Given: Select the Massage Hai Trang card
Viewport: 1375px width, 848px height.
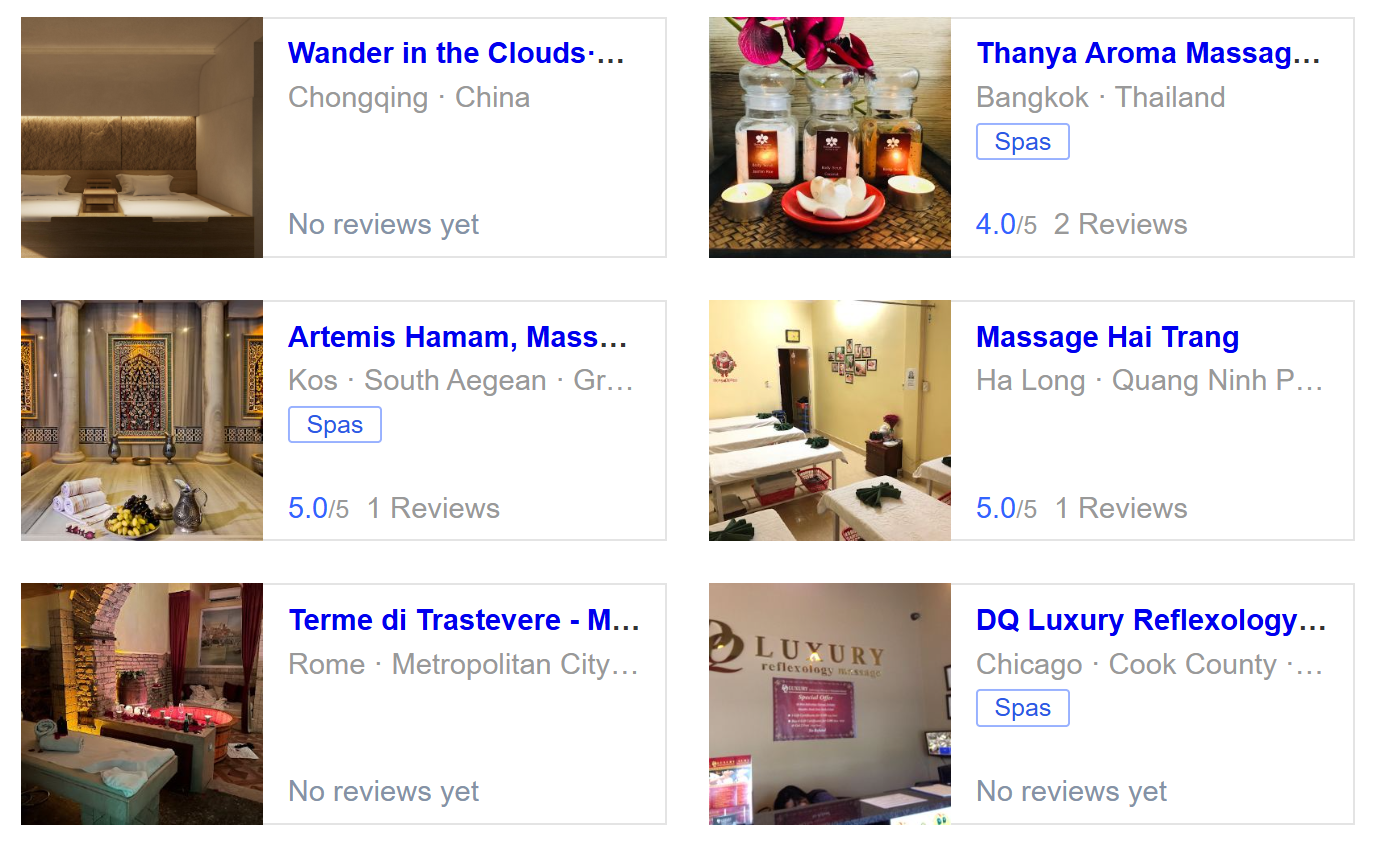Looking at the screenshot, I should (1107, 337).
